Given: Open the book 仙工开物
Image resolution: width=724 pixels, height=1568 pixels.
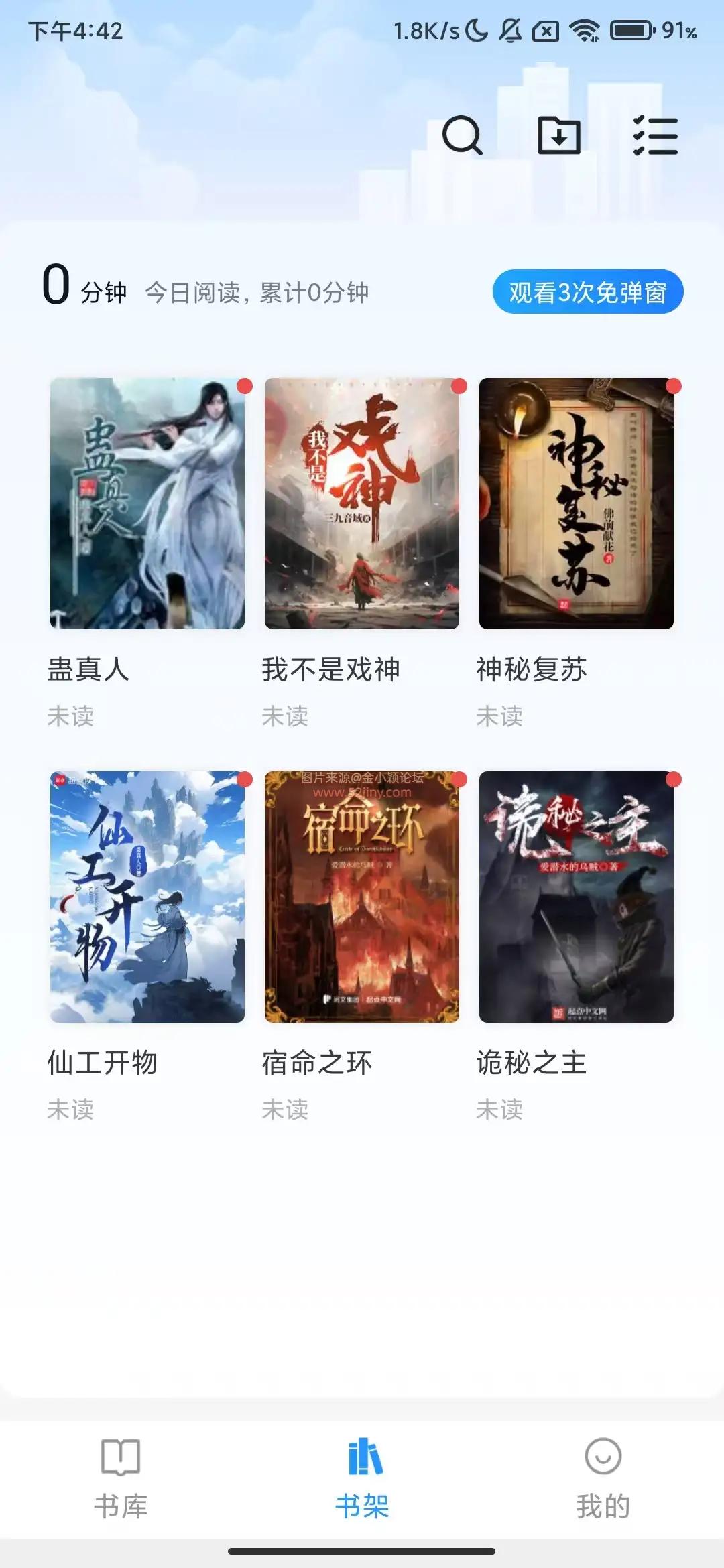Looking at the screenshot, I should click(147, 897).
